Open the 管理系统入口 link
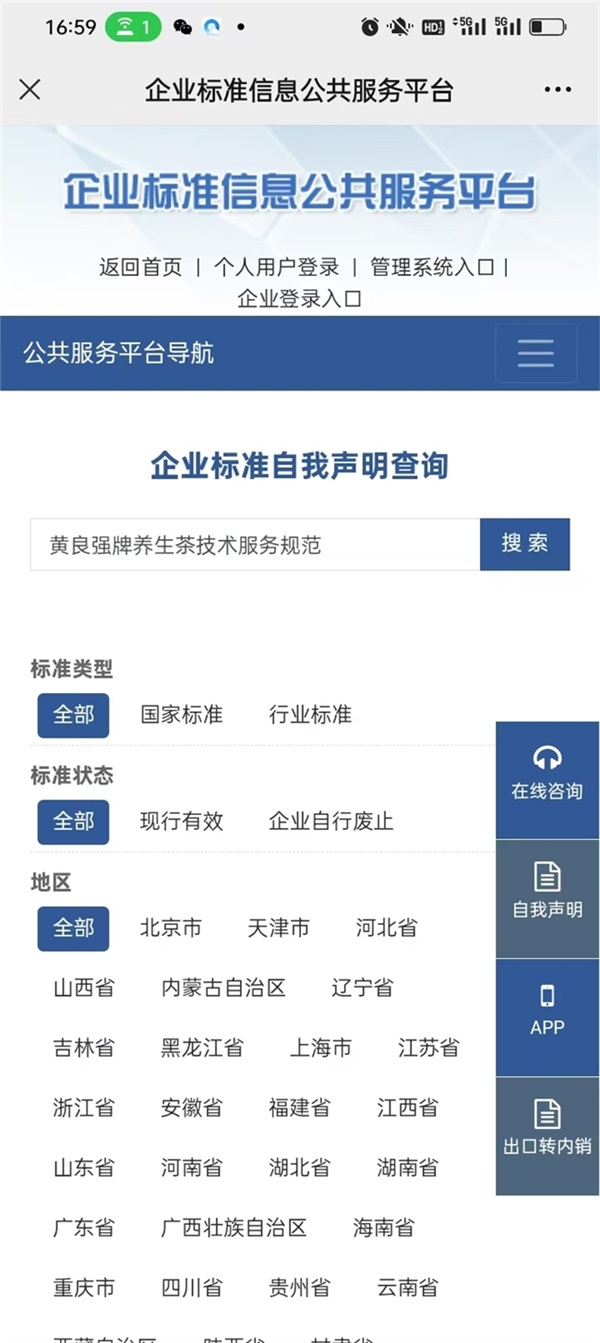This screenshot has width=600, height=1343. coord(432,267)
